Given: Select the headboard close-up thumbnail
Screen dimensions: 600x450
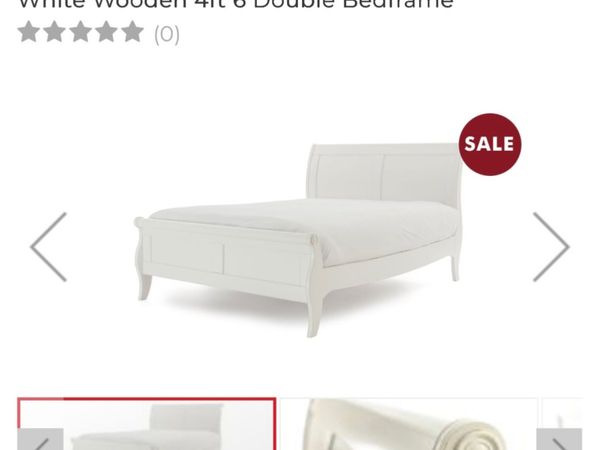Looking at the screenshot, I should (408, 427).
